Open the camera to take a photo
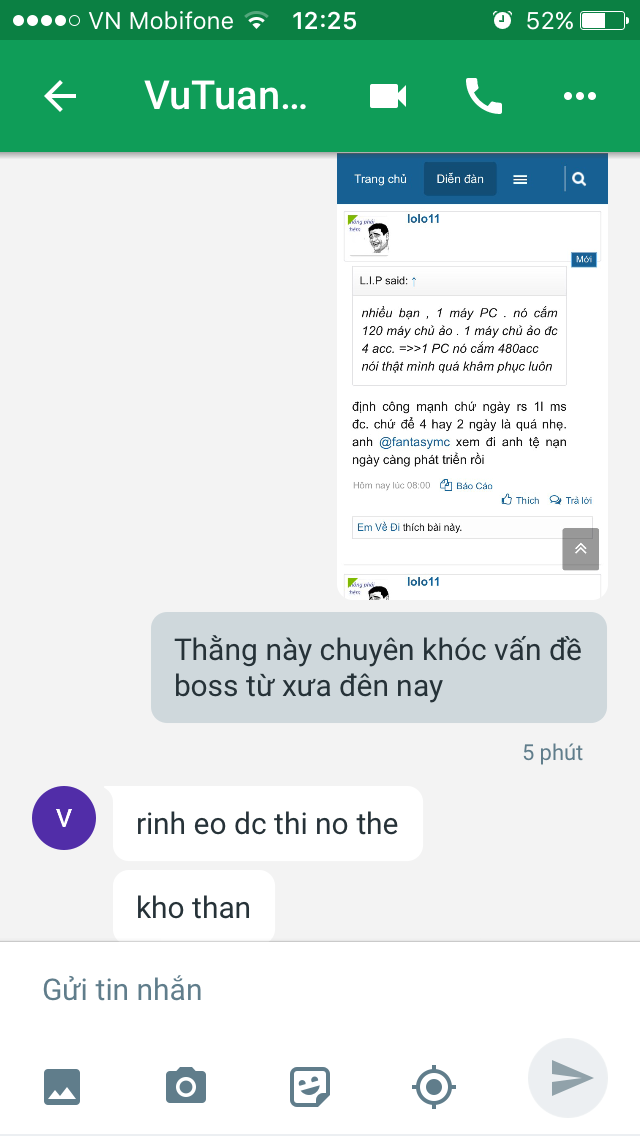This screenshot has width=640, height=1136. tap(186, 1086)
